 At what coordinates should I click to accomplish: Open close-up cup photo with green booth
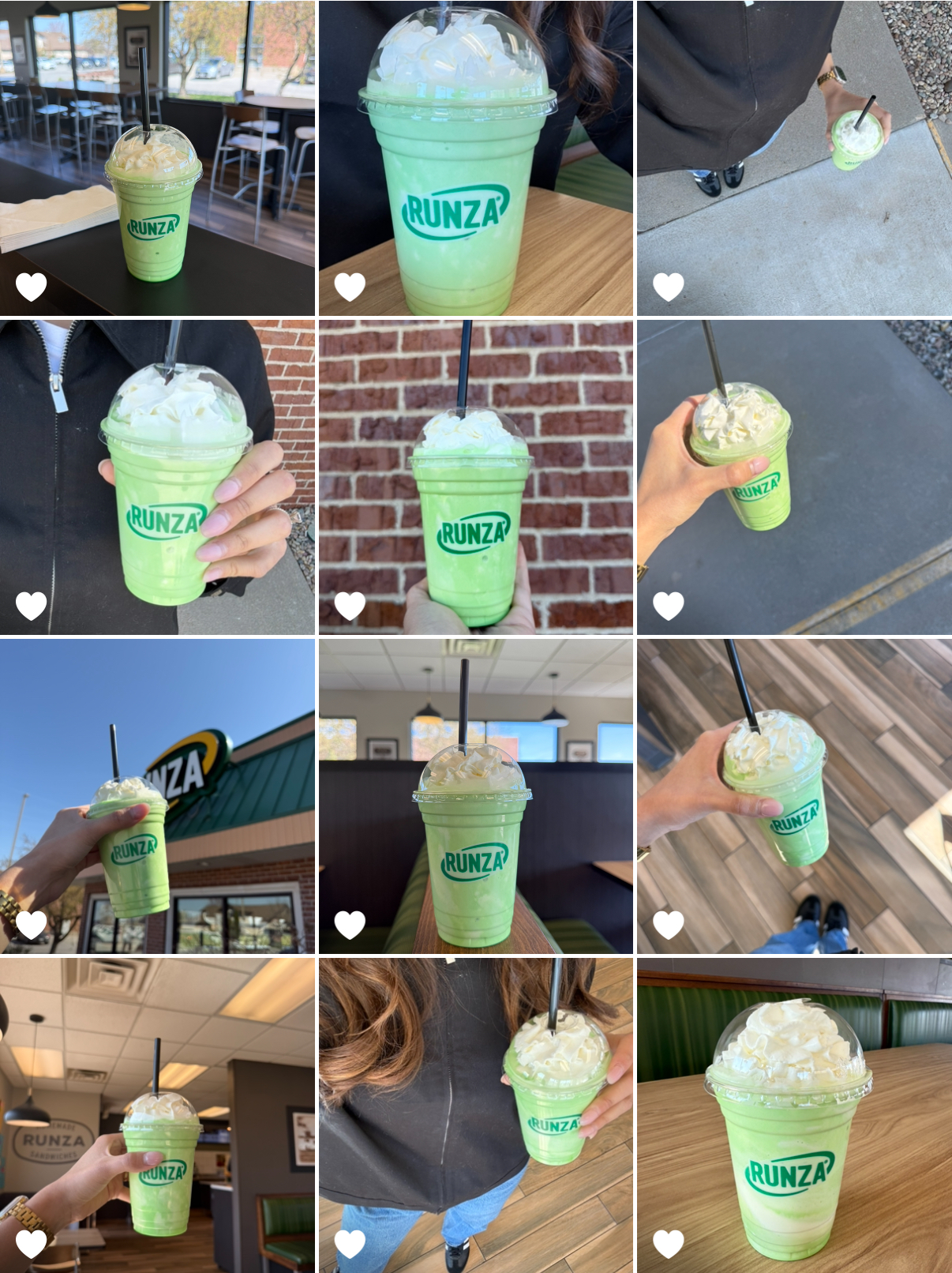[x=794, y=1113]
